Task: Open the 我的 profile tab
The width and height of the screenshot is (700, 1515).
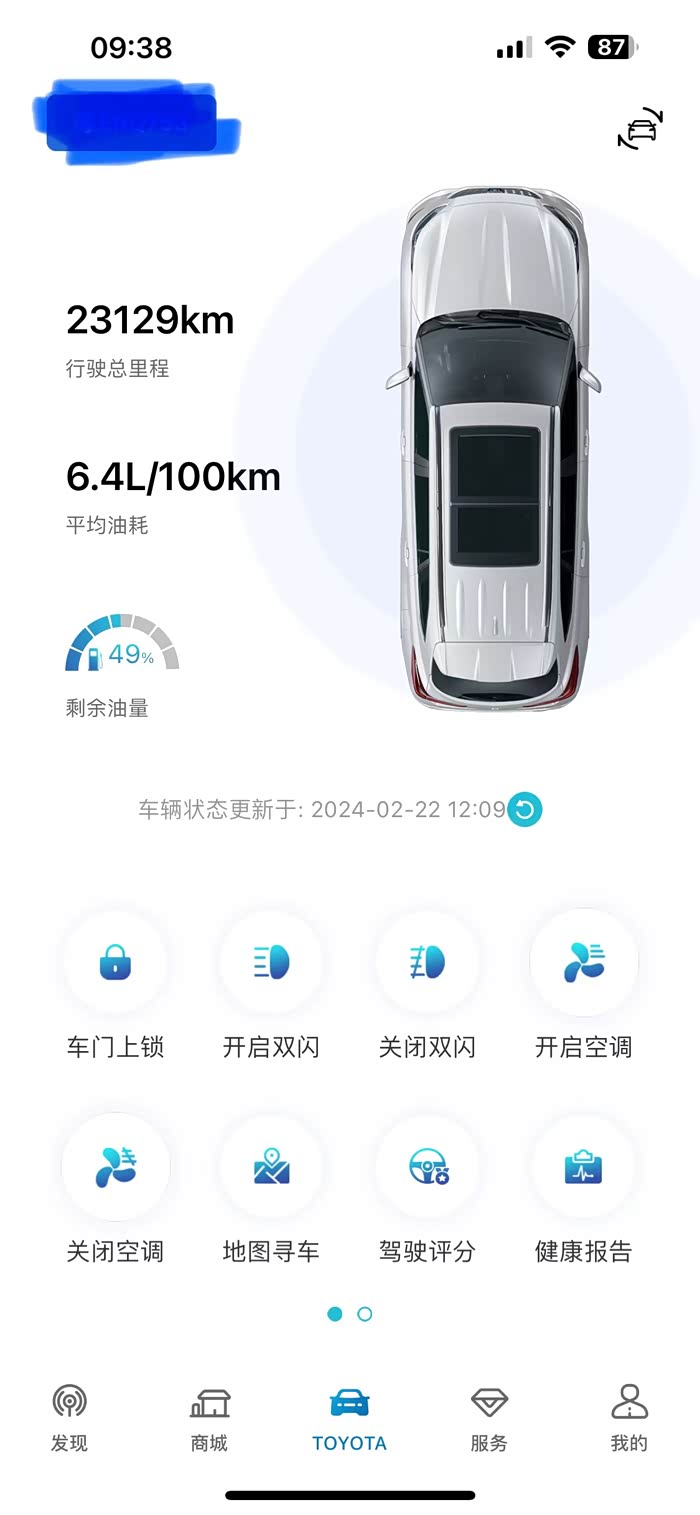Action: (629, 1418)
